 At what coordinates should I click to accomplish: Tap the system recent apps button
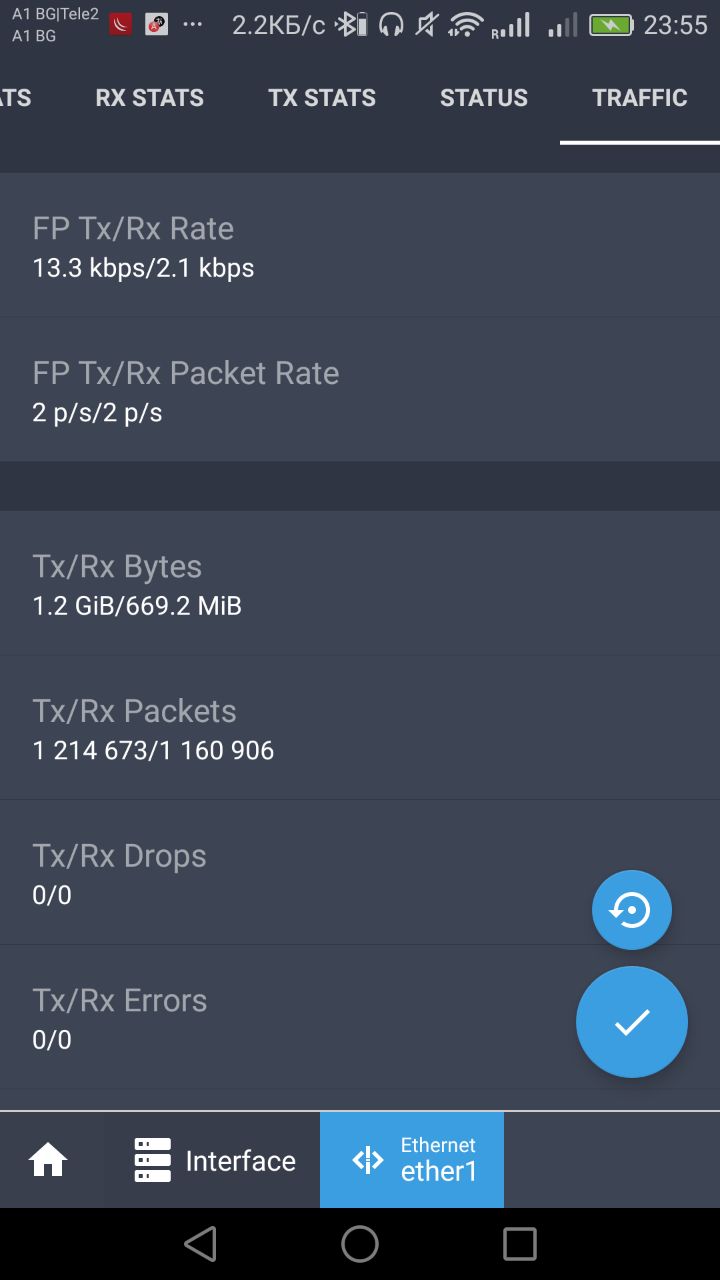(x=520, y=1244)
